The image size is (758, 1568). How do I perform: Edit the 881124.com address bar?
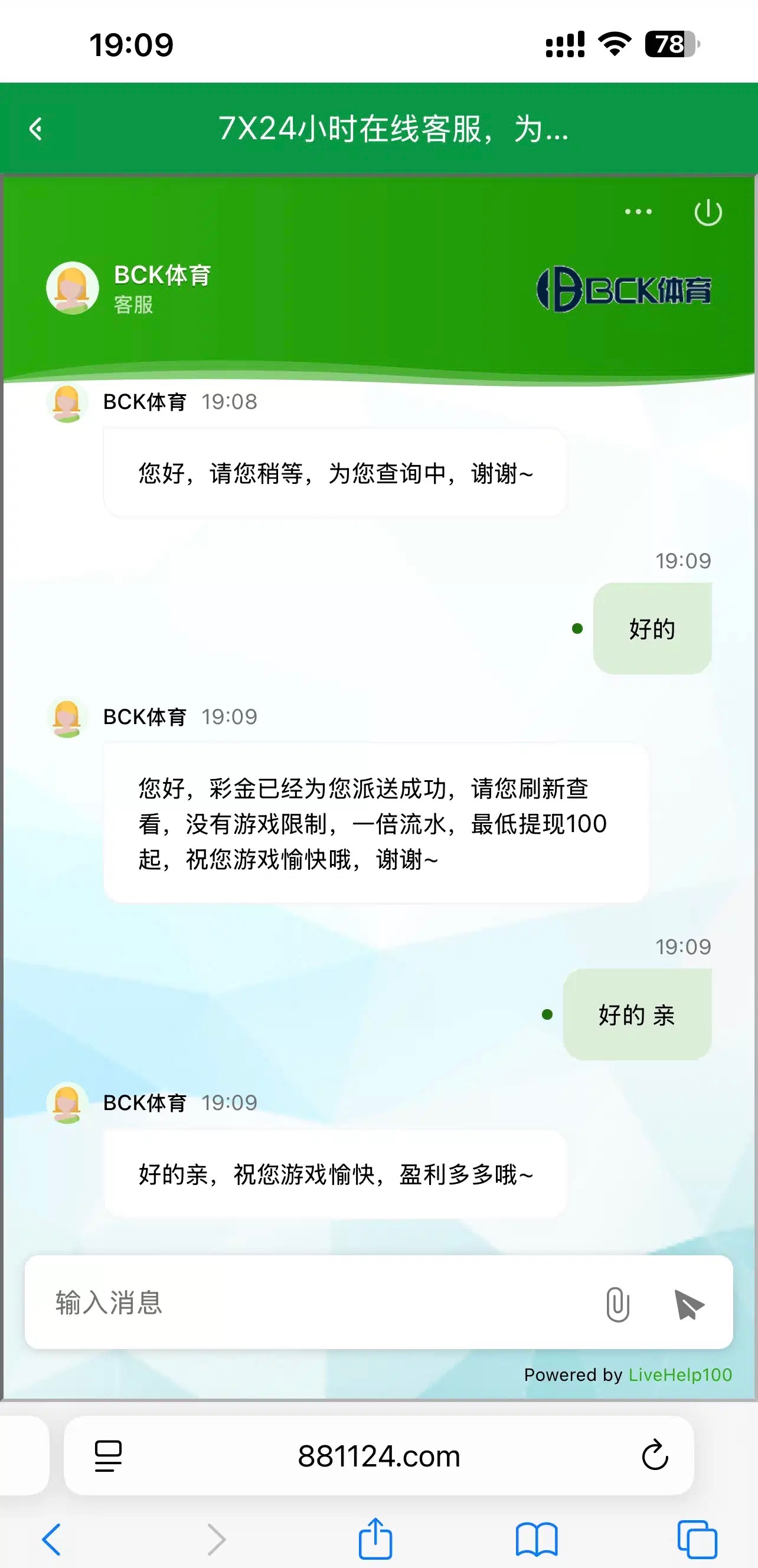378,1456
